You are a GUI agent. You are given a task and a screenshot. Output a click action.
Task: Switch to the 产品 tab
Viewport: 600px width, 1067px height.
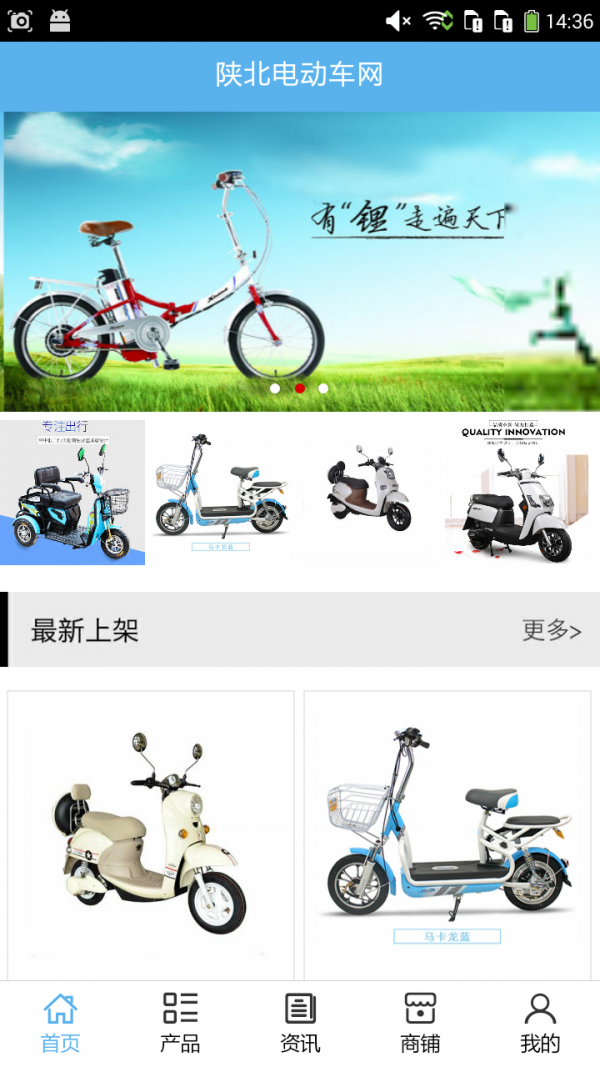(x=180, y=1023)
